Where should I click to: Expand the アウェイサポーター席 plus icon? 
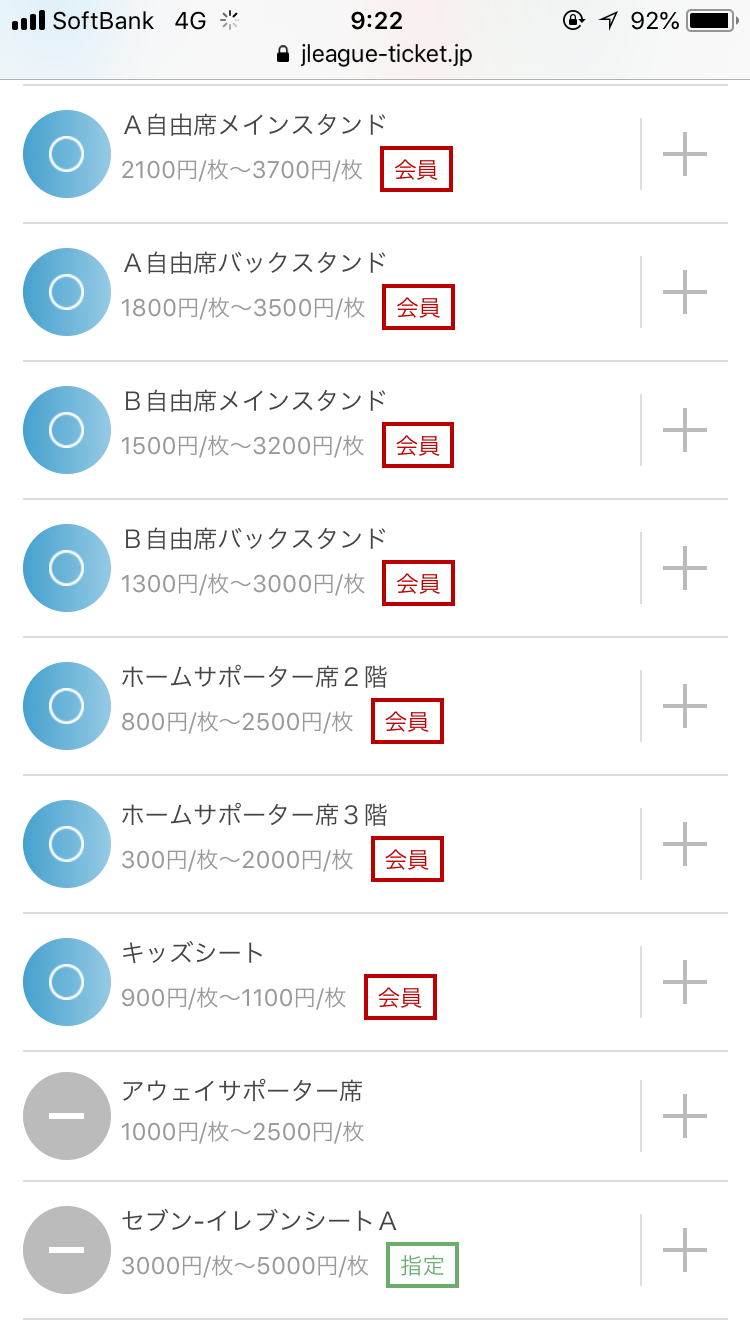coord(685,1116)
